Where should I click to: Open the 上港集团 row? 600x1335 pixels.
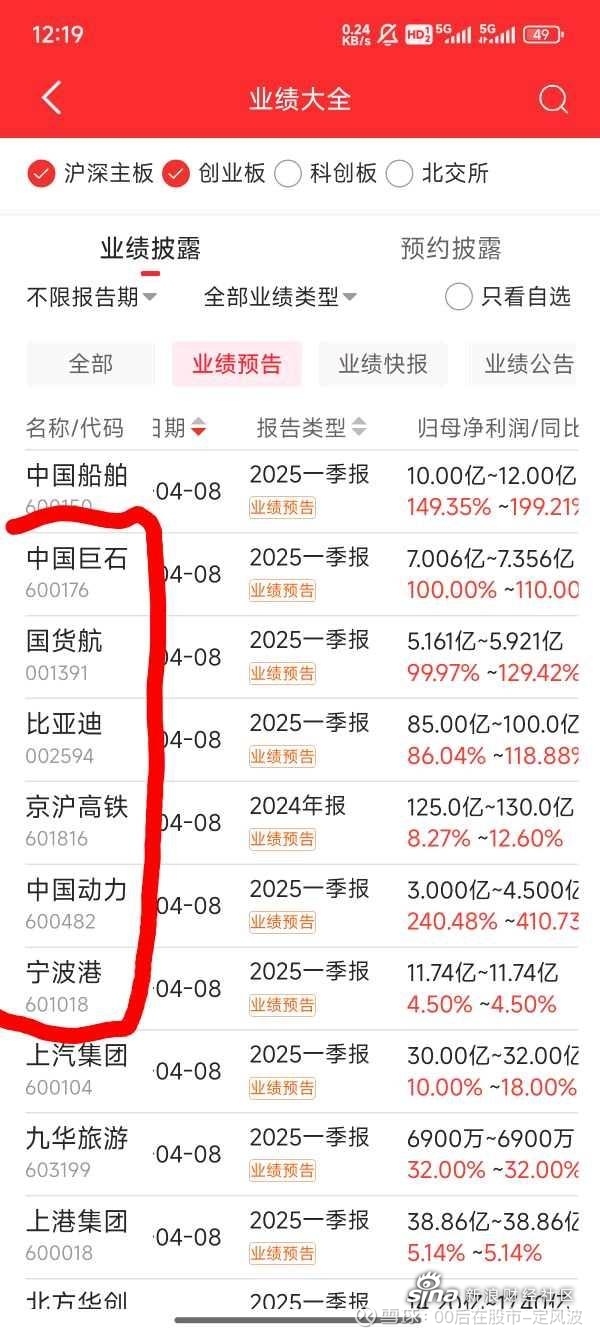point(300,1238)
